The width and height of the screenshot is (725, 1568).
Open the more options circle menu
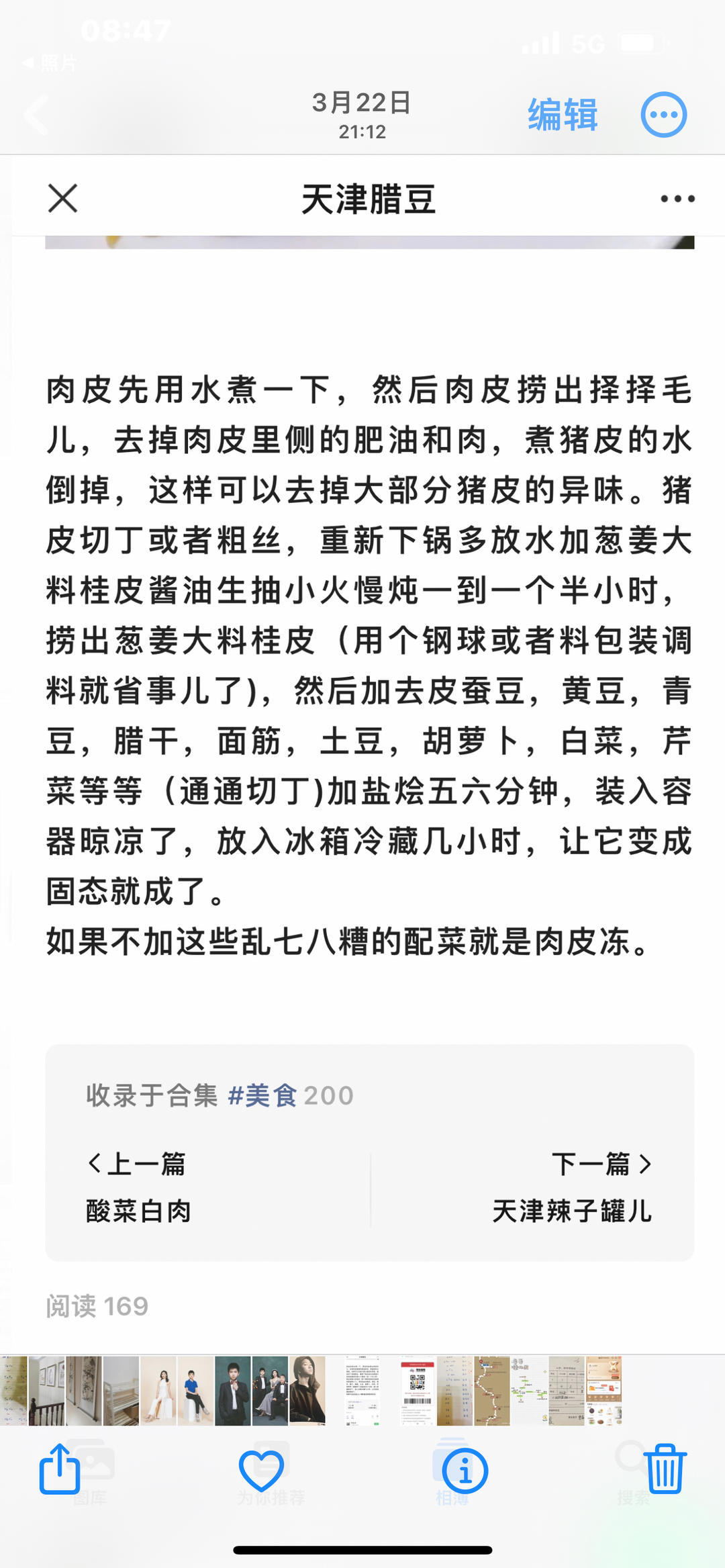click(663, 114)
